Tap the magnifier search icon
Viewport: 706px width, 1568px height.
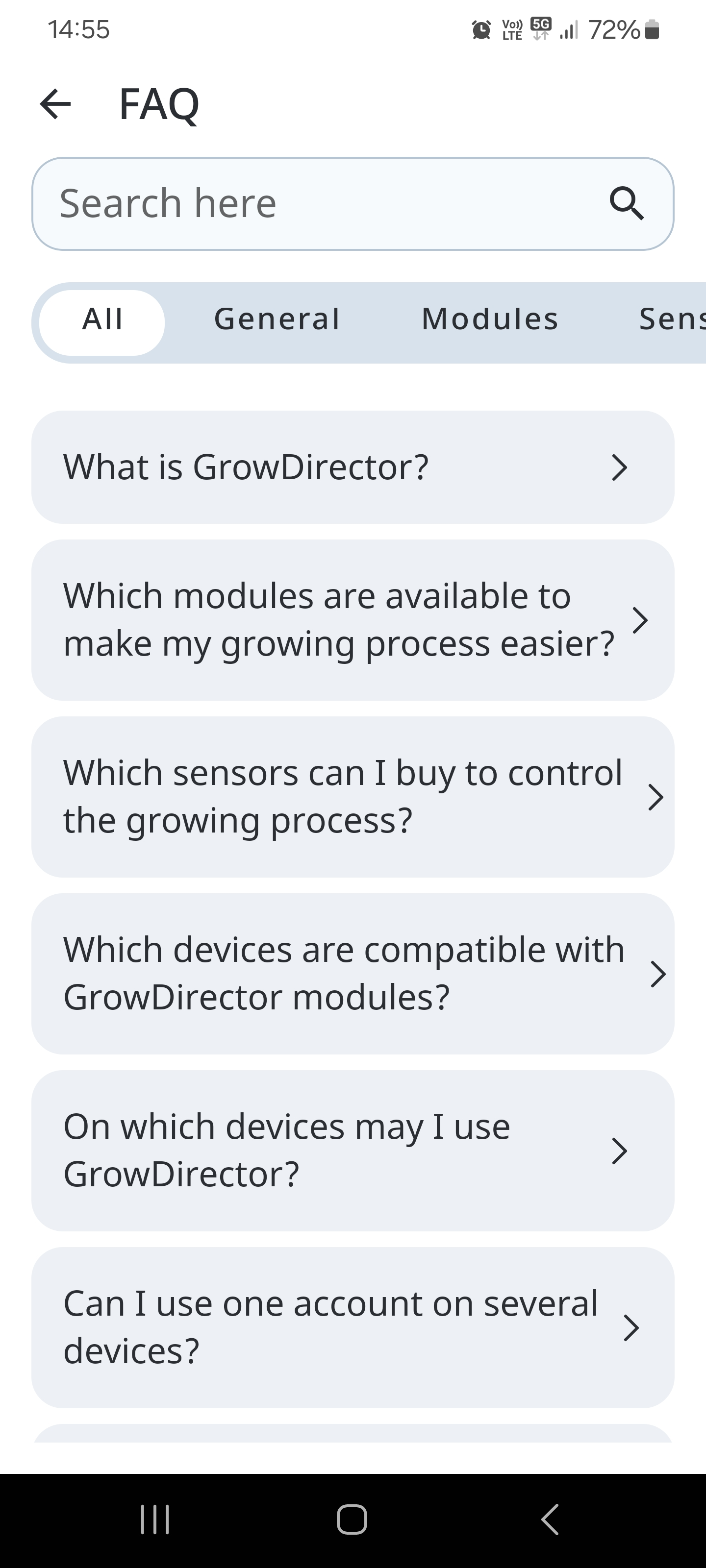(x=626, y=204)
